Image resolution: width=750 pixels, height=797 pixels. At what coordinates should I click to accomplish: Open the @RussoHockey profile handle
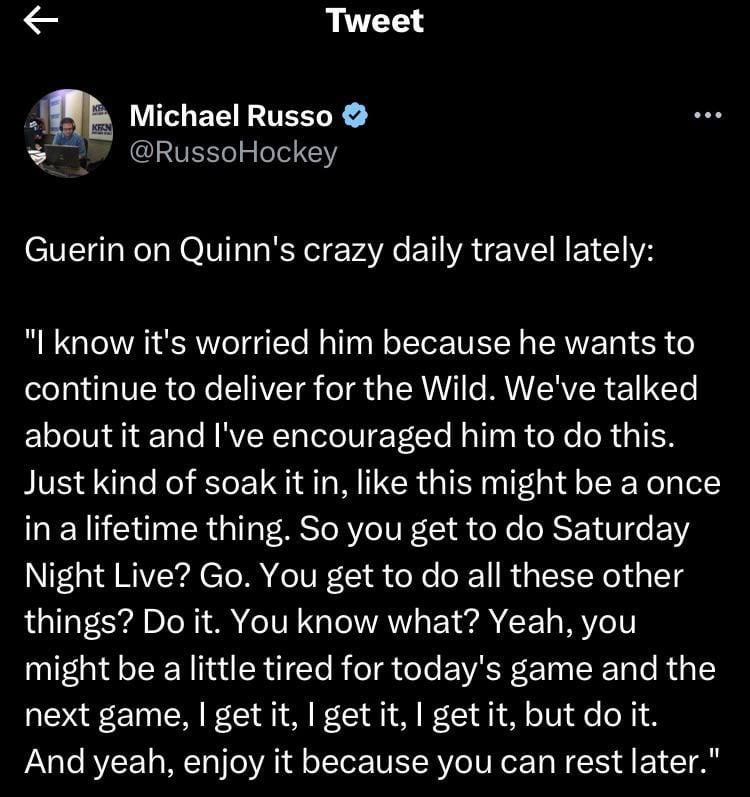(x=234, y=153)
